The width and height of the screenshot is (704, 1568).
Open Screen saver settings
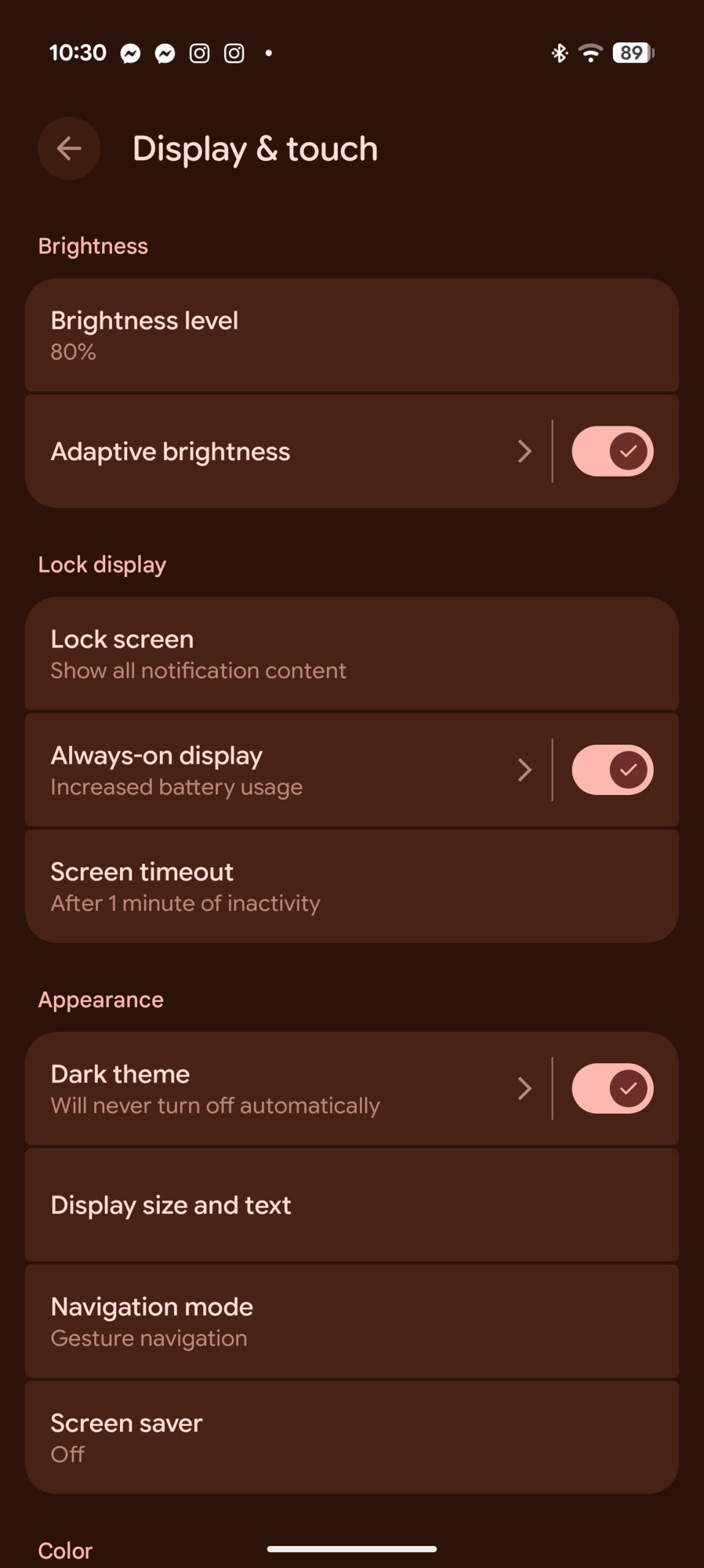(351, 1438)
